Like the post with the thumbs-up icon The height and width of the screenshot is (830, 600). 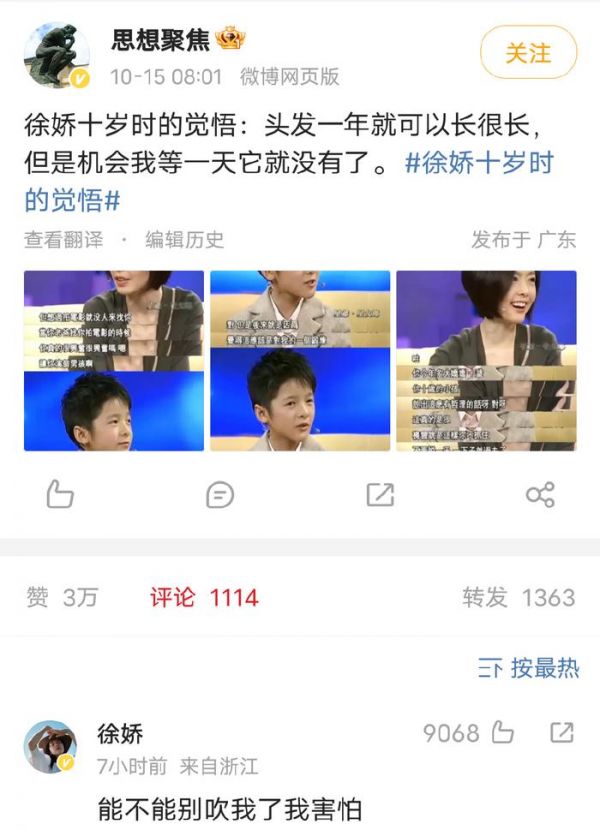60,494
